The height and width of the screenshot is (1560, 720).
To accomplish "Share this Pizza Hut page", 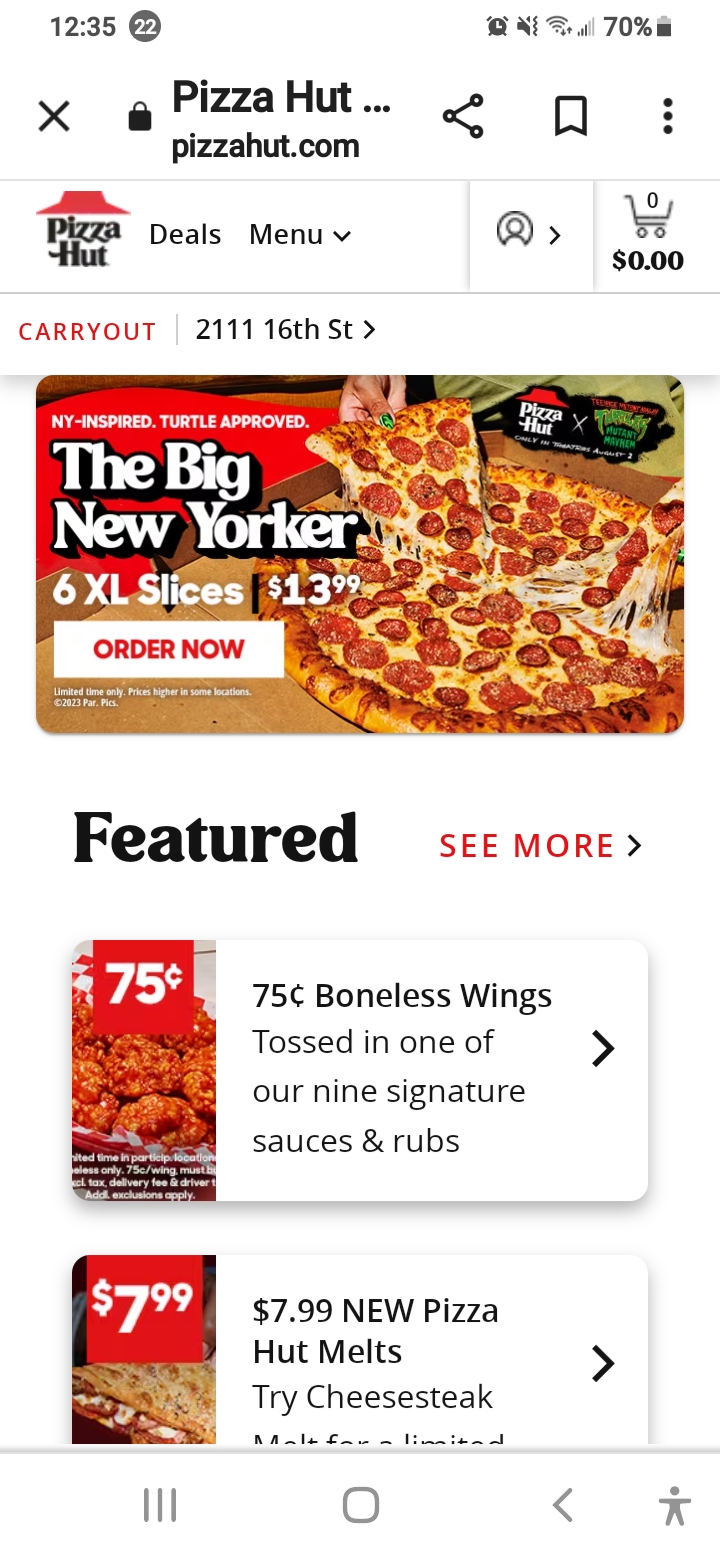I will [463, 117].
